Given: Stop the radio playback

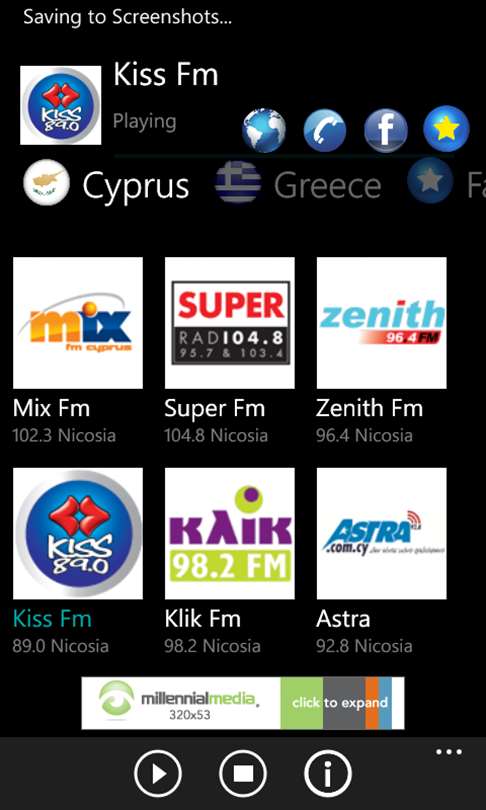Looking at the screenshot, I should tap(243, 774).
